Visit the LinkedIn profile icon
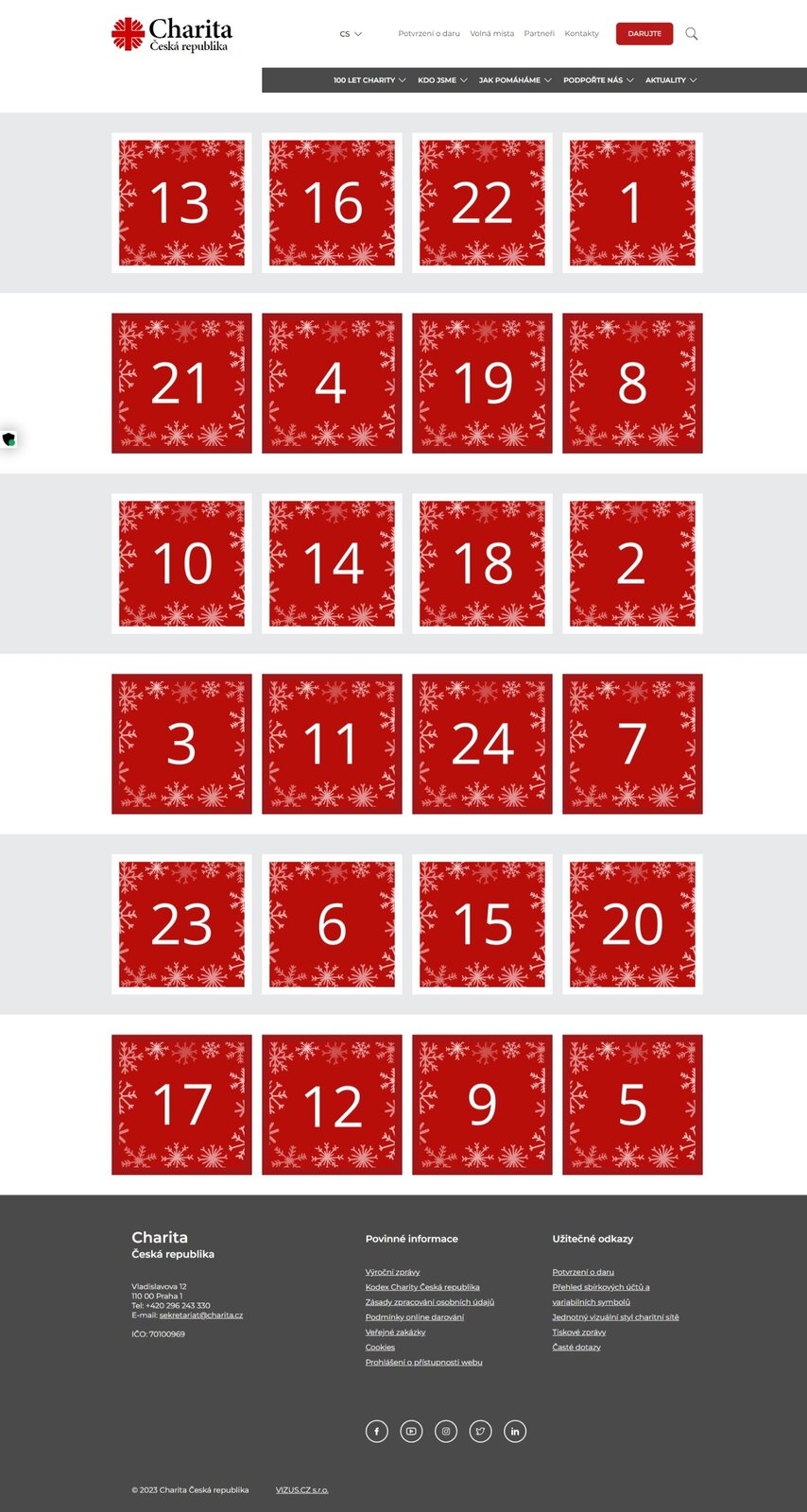Image resolution: width=807 pixels, height=1512 pixels. [515, 1432]
